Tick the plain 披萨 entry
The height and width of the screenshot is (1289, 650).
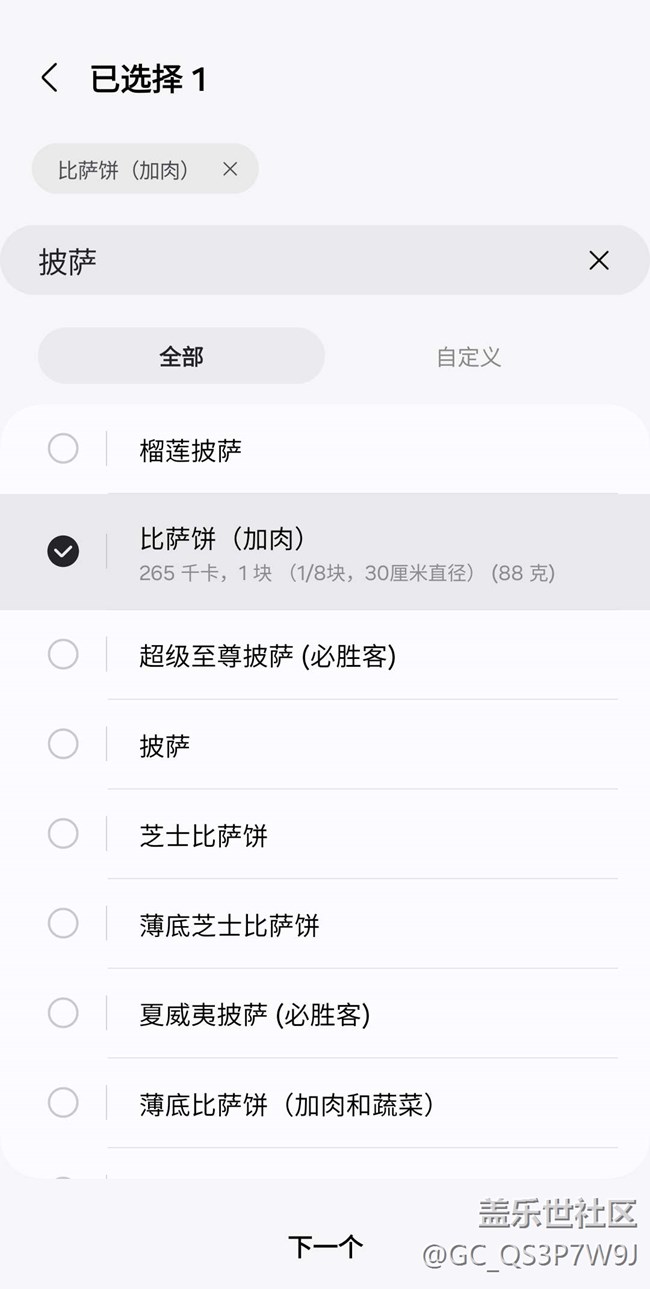63,744
